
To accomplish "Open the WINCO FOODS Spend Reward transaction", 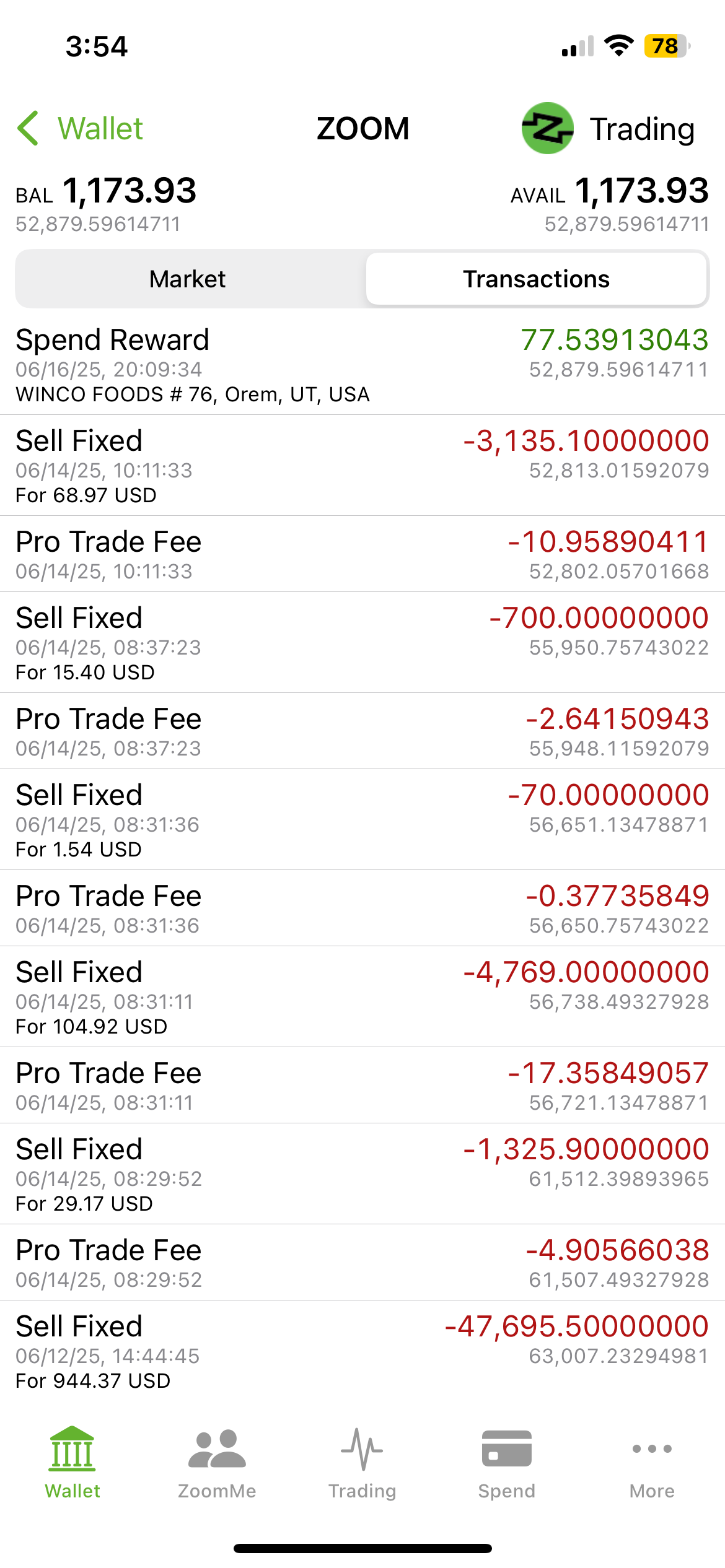I will click(x=362, y=365).
